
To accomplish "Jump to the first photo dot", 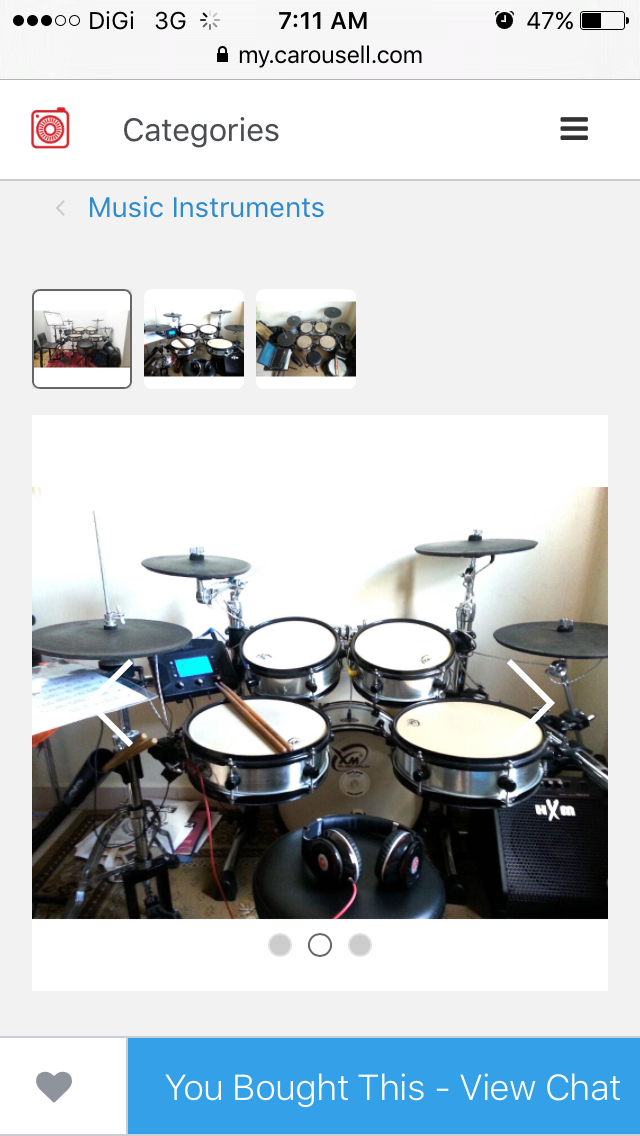I will pos(280,945).
